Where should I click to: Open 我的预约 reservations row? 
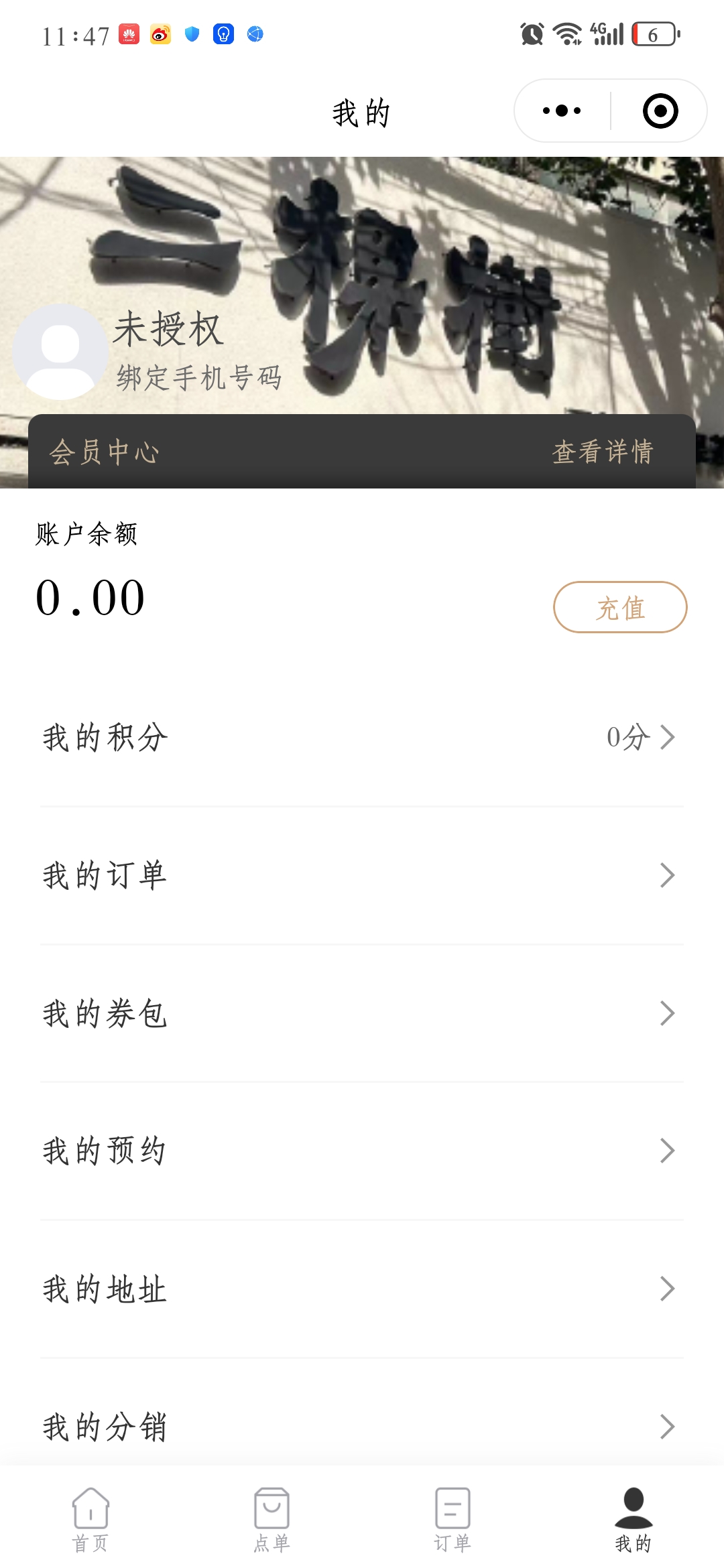[x=362, y=1151]
